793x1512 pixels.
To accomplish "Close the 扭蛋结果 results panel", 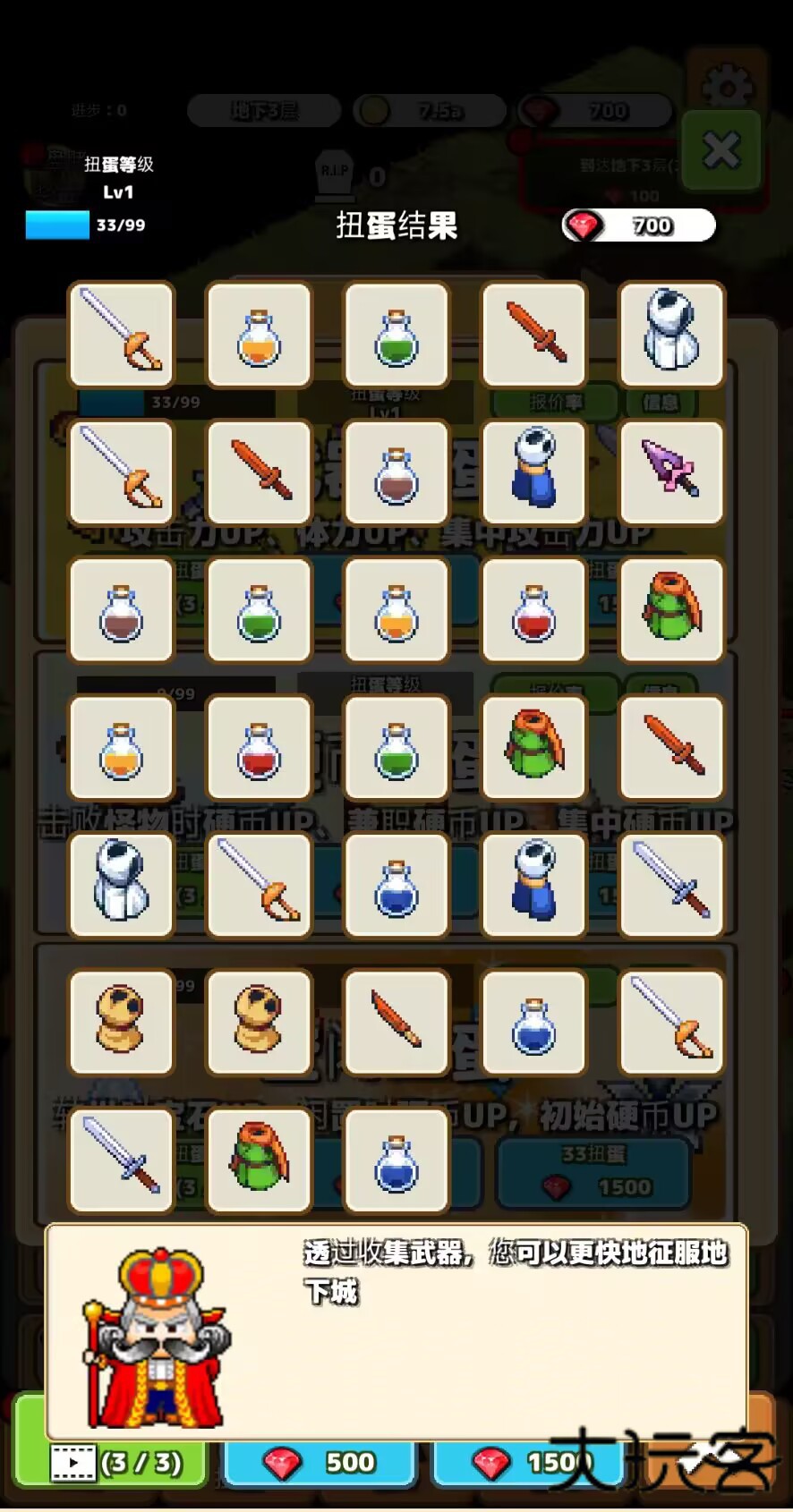I will pyautogui.click(x=721, y=150).
